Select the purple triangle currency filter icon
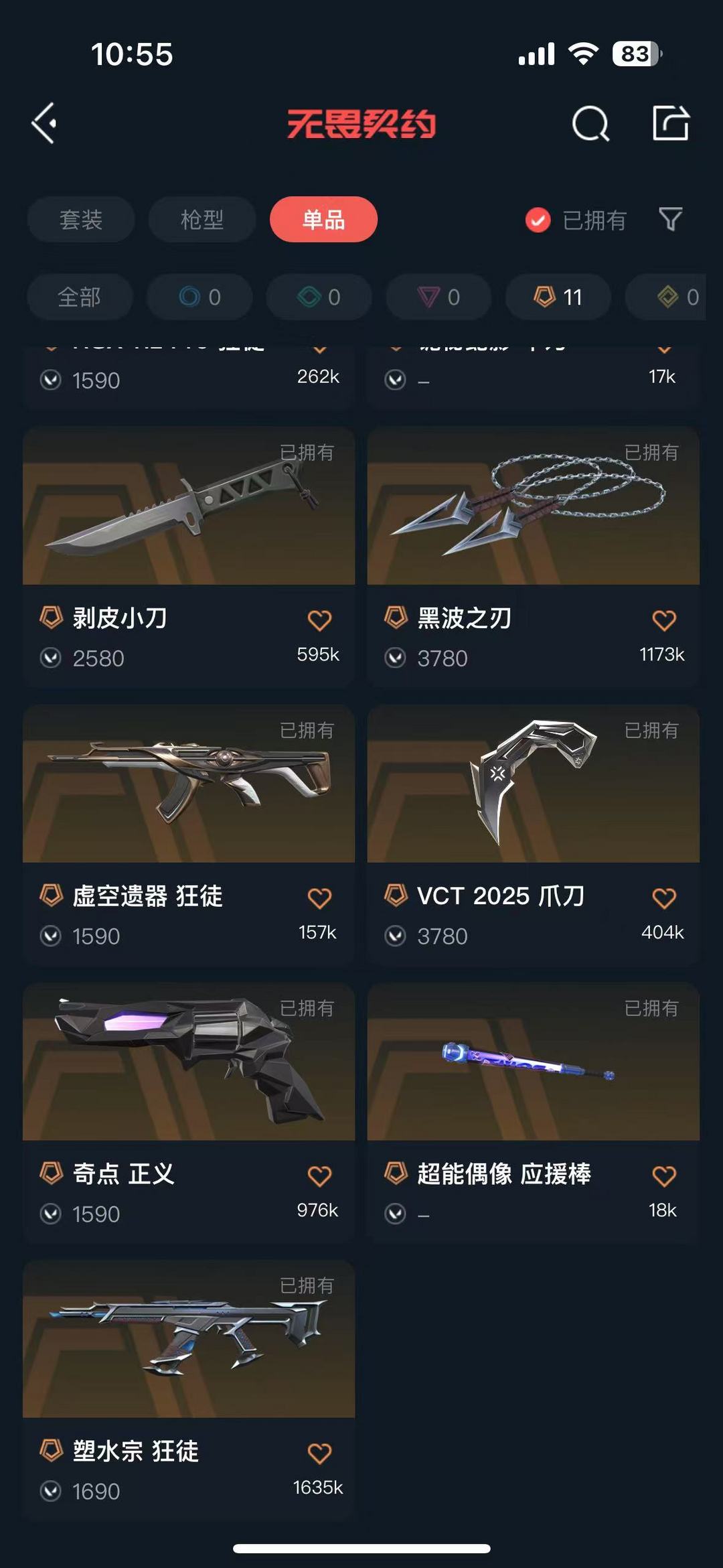Image resolution: width=723 pixels, height=1568 pixels. click(436, 297)
